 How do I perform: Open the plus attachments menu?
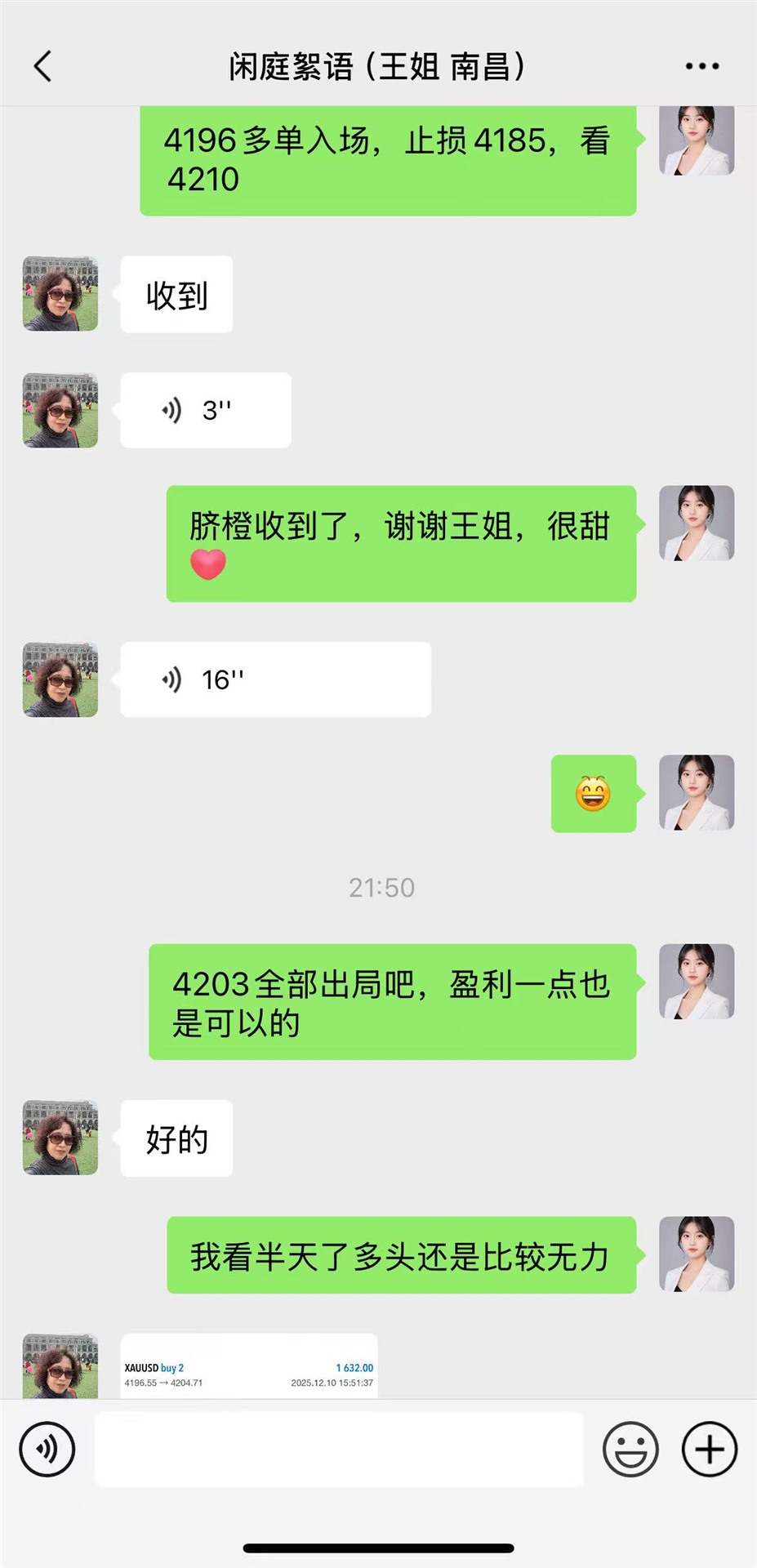pyautogui.click(x=709, y=1450)
